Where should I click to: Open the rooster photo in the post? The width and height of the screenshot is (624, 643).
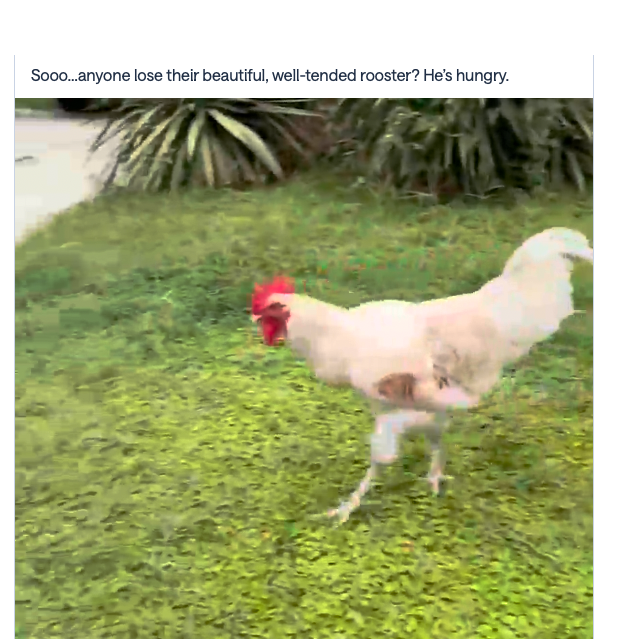point(304,367)
